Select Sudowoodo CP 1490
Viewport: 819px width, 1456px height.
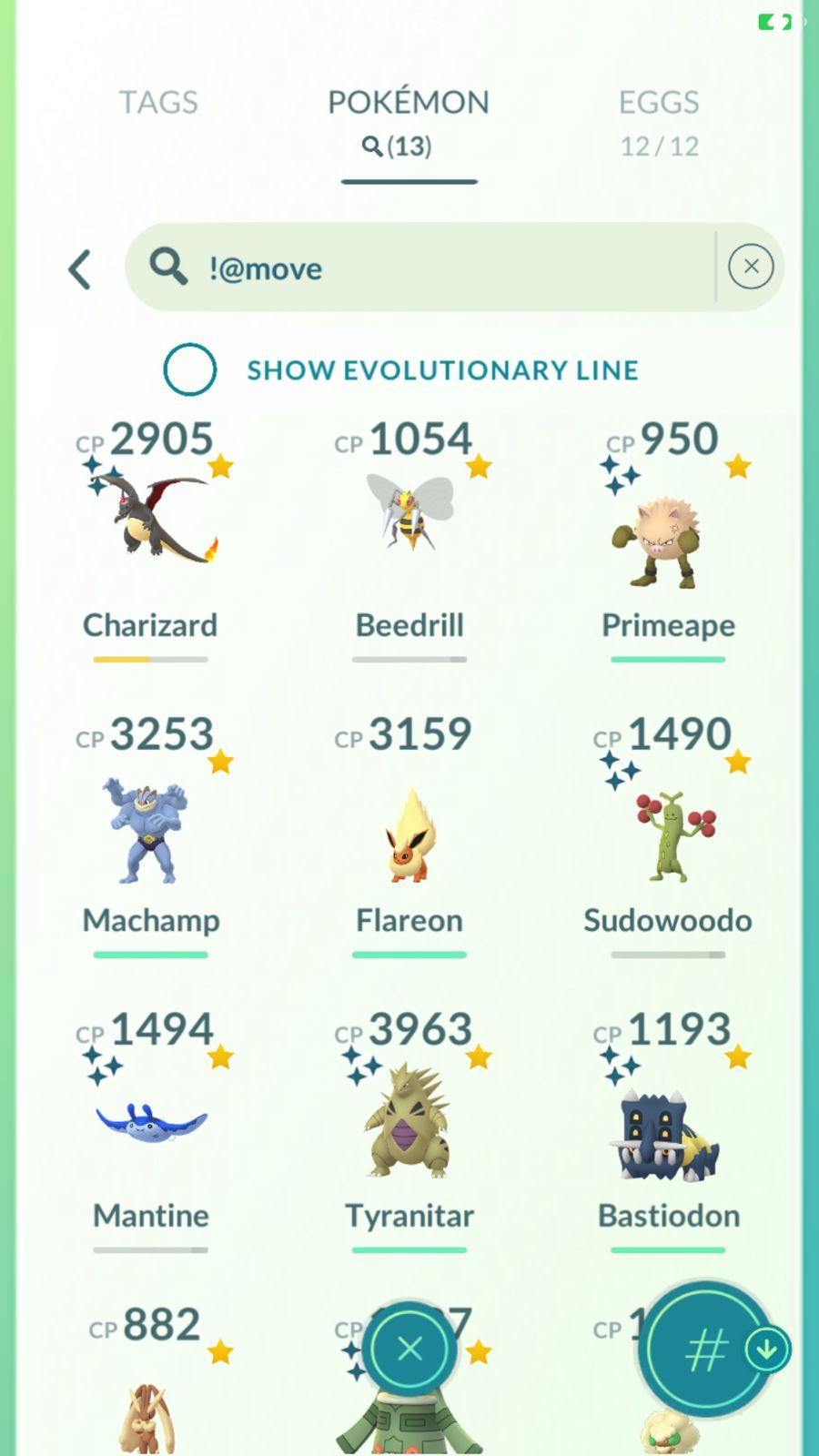(668, 833)
